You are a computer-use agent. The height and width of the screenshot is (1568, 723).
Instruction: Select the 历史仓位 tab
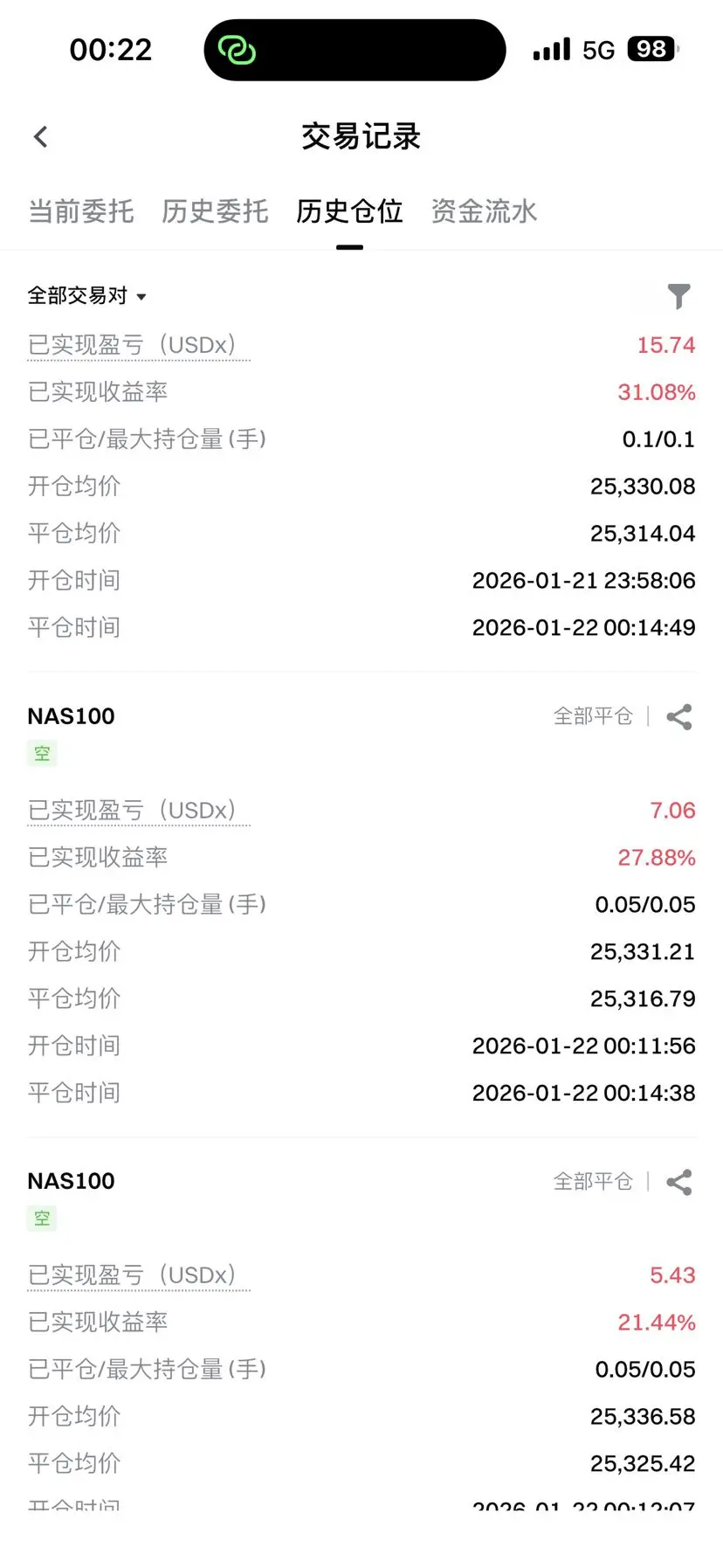pos(349,211)
